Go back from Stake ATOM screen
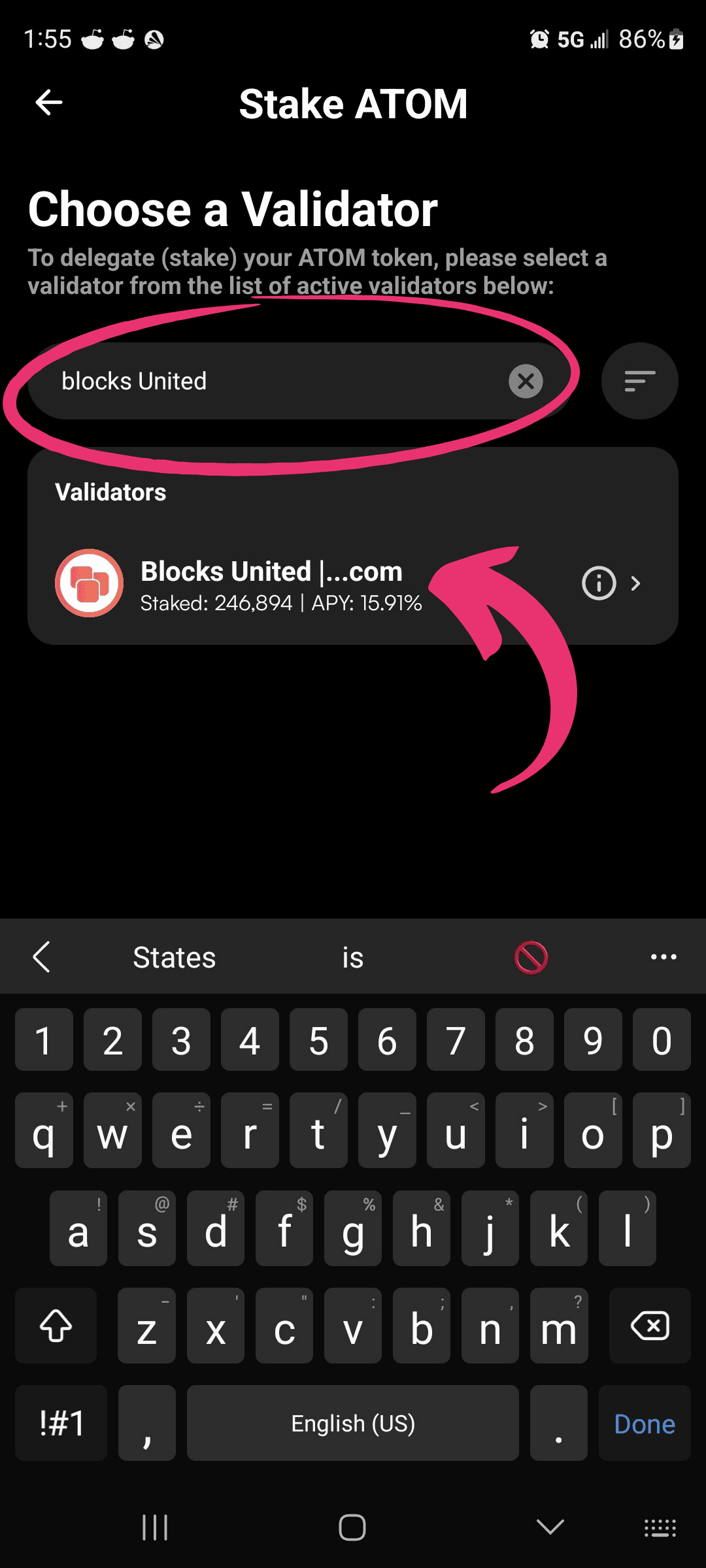This screenshot has width=706, height=1568. coord(49,103)
